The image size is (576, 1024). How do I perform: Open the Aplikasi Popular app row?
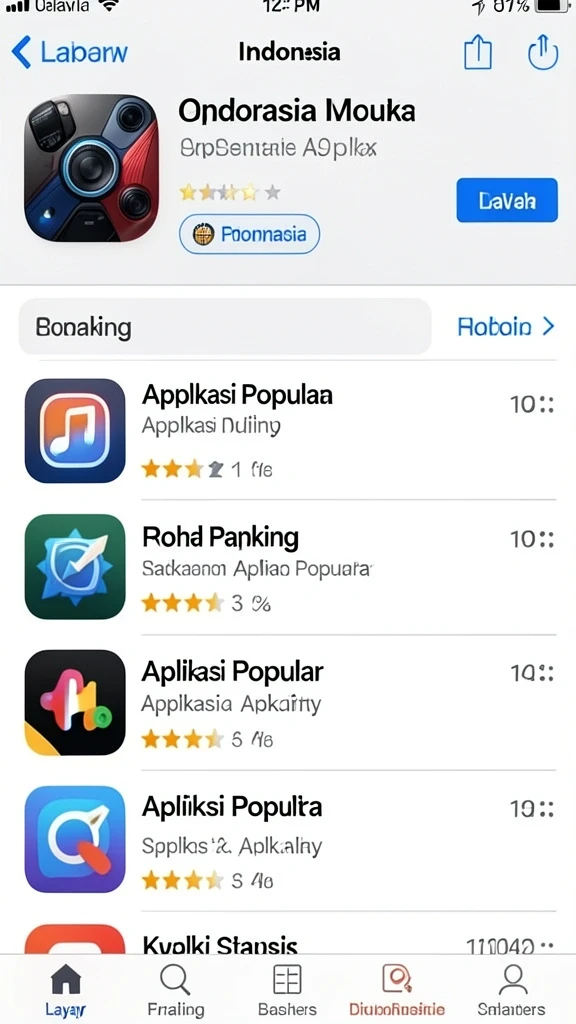[x=288, y=702]
